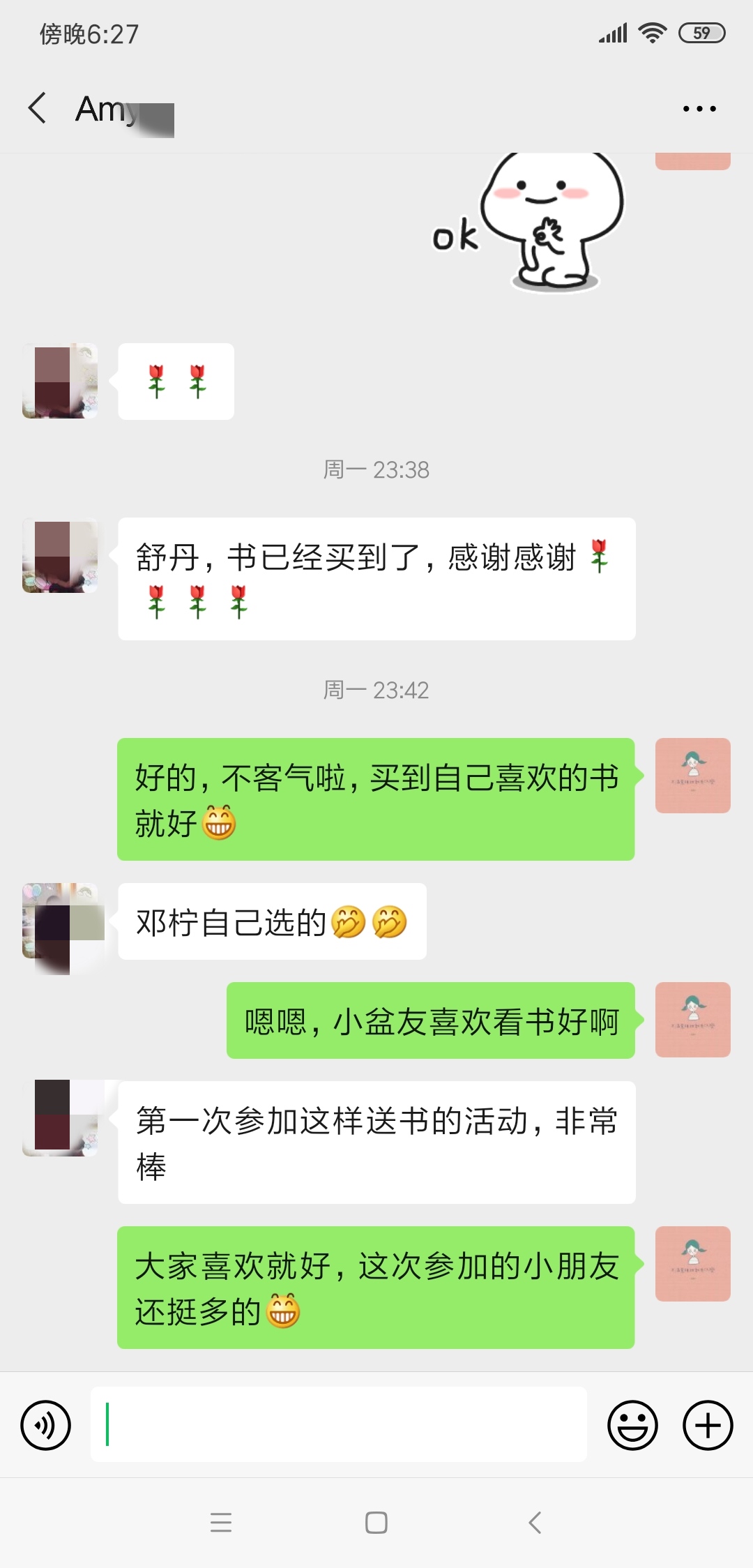
Task: Tap system home button
Action: [x=376, y=1522]
